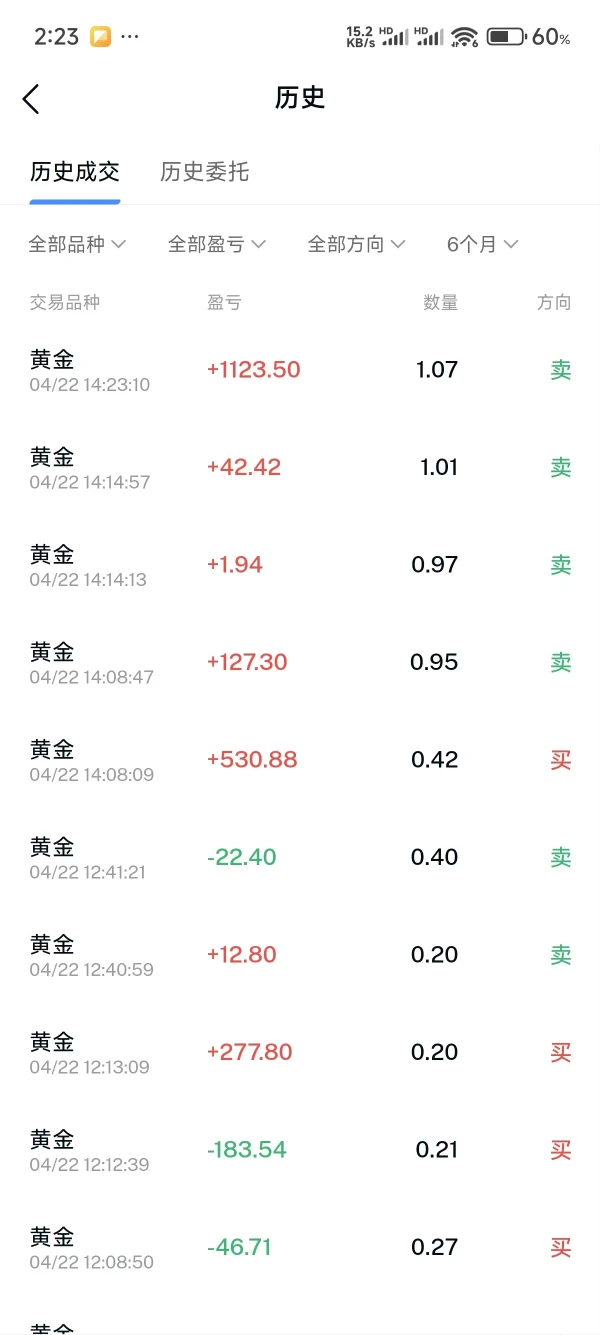View details of the +127.30 黄金 trade
Viewport: 600px width, 1335px height.
300,663
